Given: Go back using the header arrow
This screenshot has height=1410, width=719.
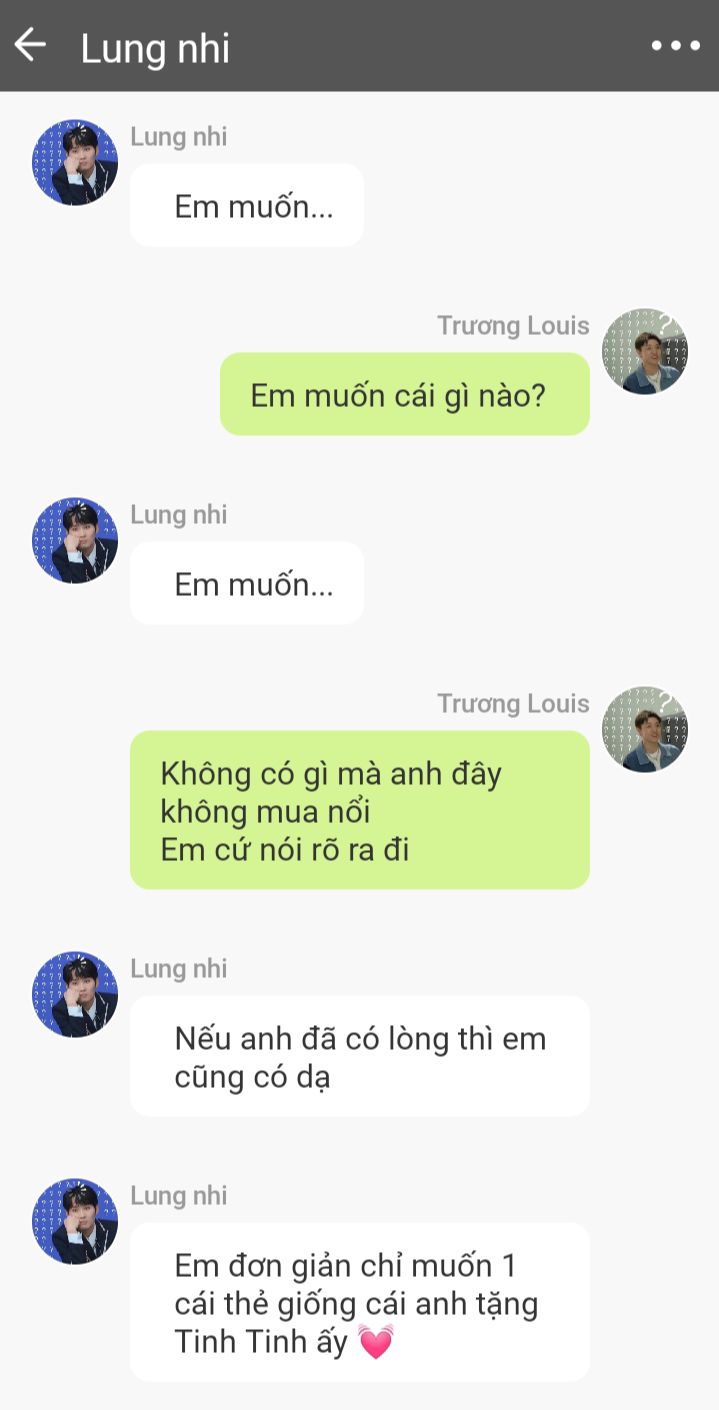Looking at the screenshot, I should [x=30, y=45].
